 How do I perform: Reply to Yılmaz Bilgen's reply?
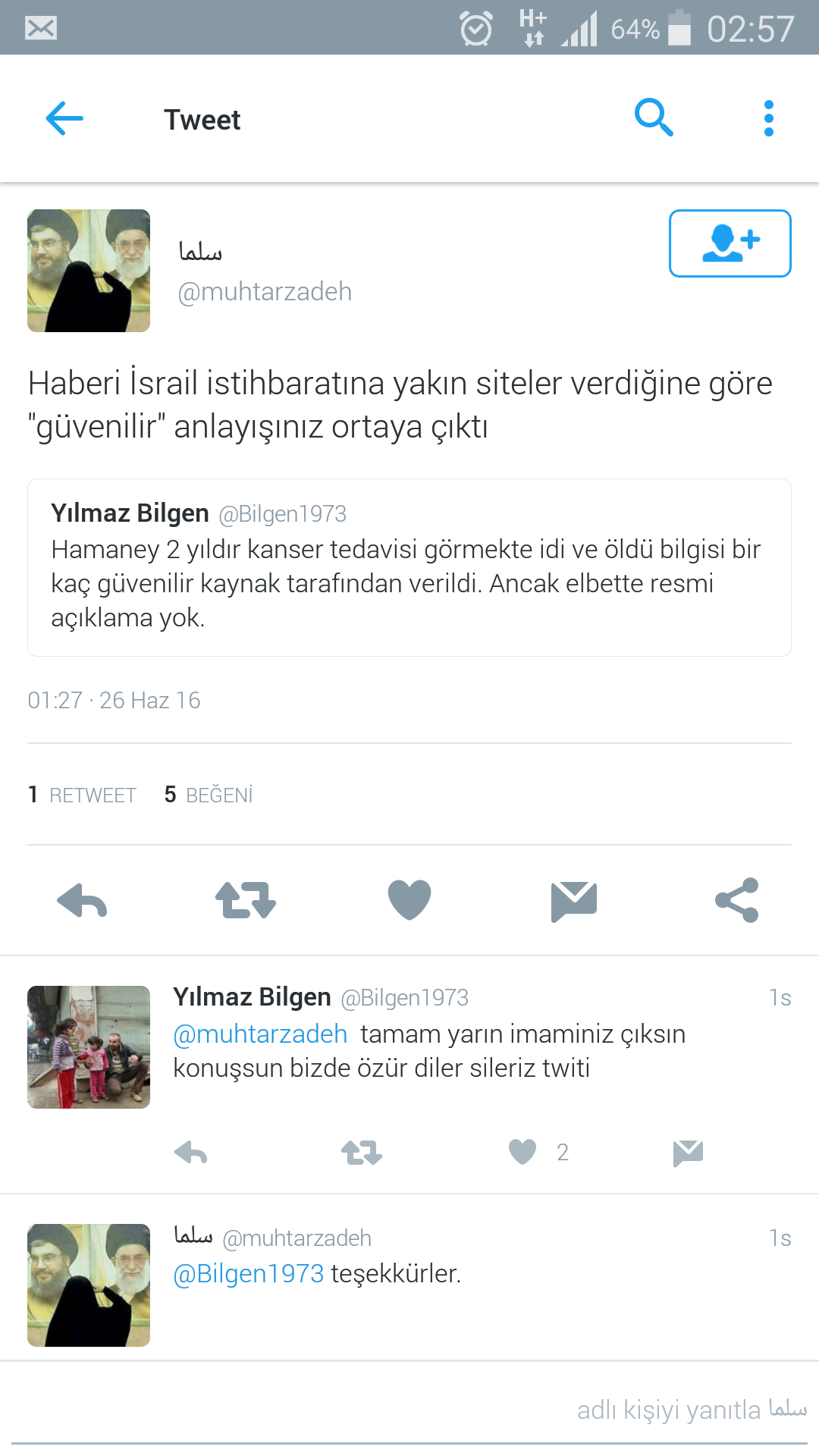point(190,1153)
